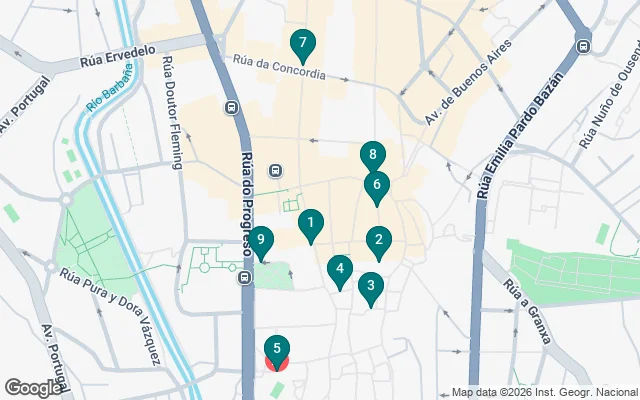Open map pin number 3
This screenshot has height=400, width=640.
(371, 287)
